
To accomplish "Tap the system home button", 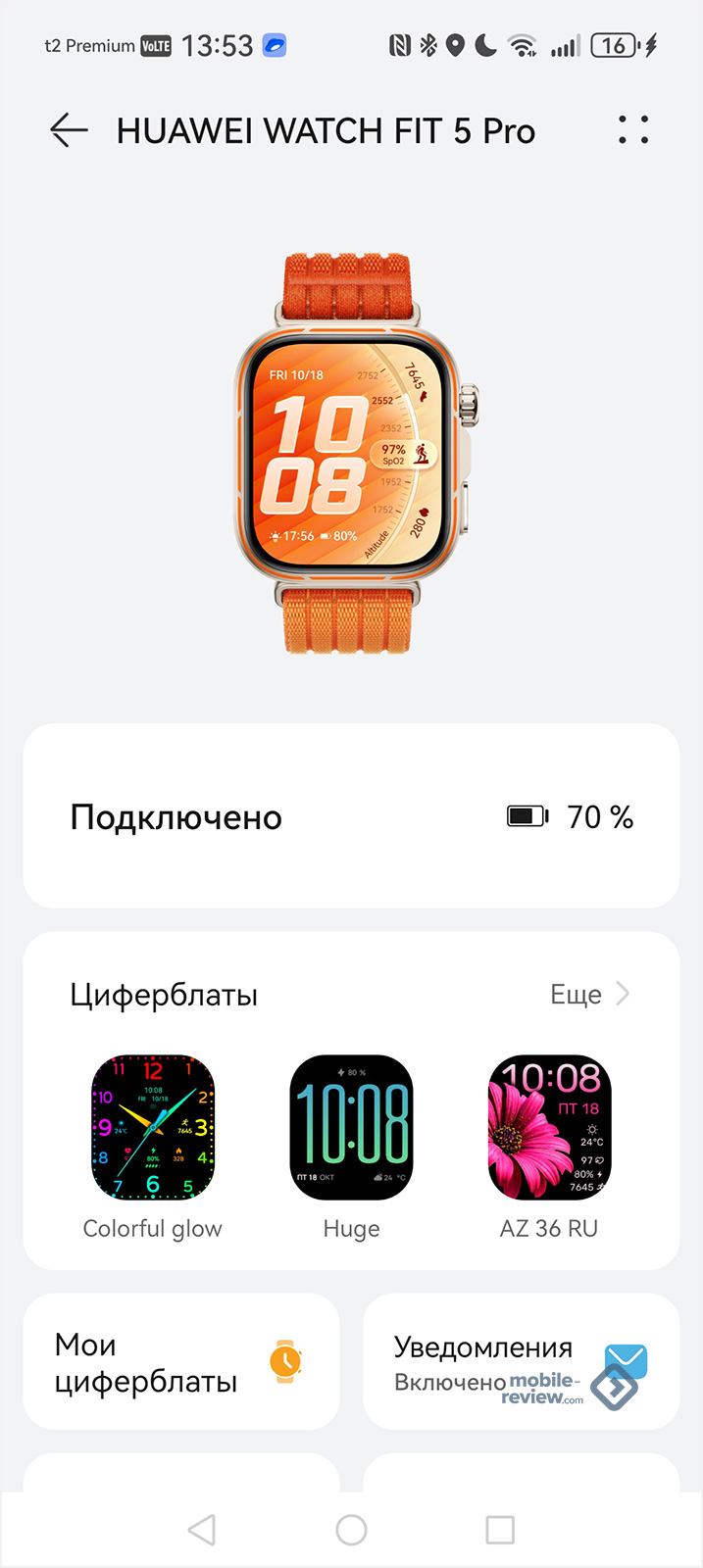I will (351, 1530).
